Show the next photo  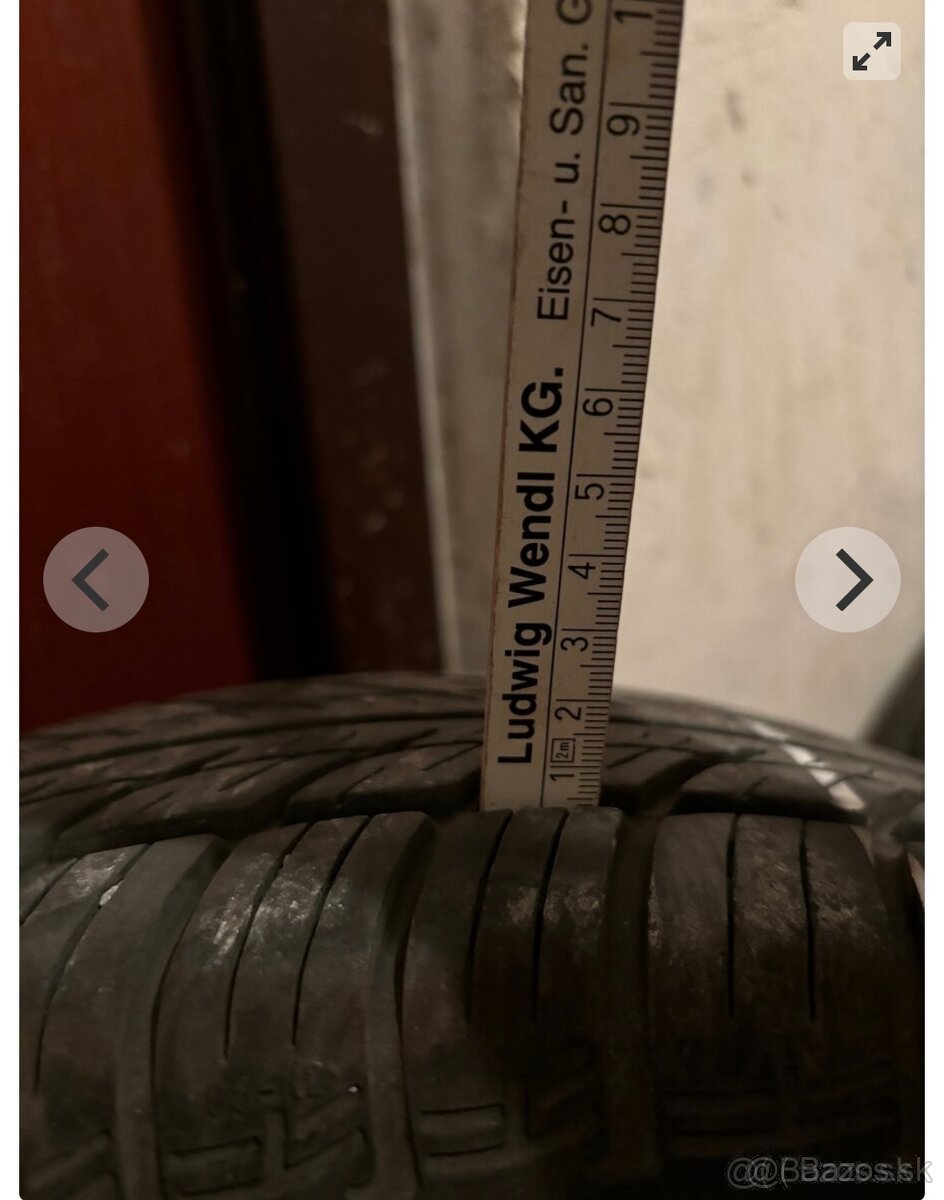point(848,579)
